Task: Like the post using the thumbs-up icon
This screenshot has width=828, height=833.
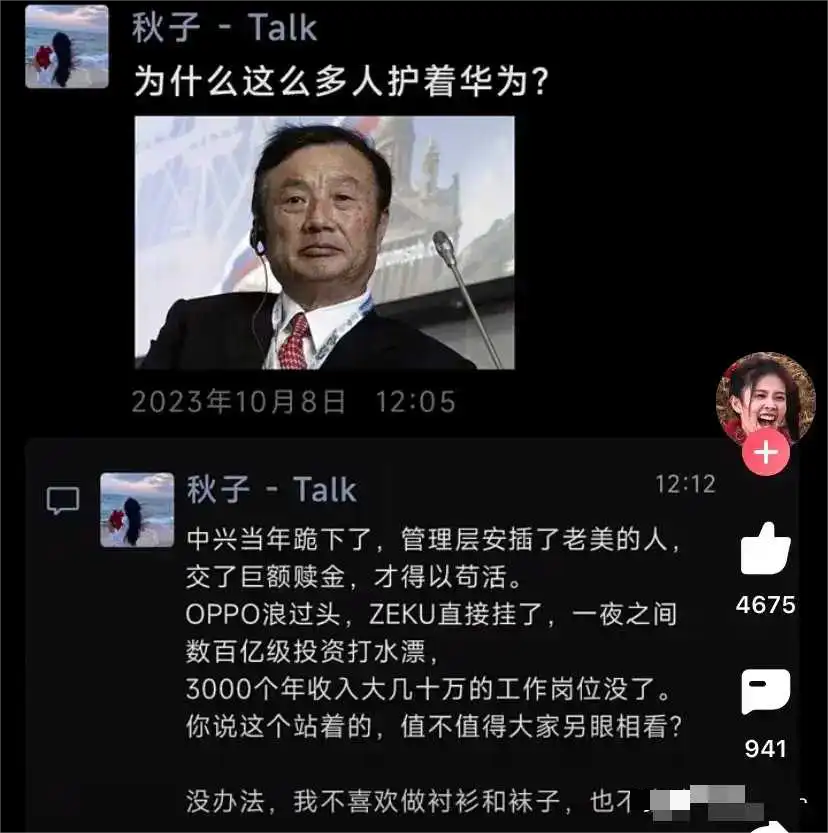Action: (x=764, y=553)
